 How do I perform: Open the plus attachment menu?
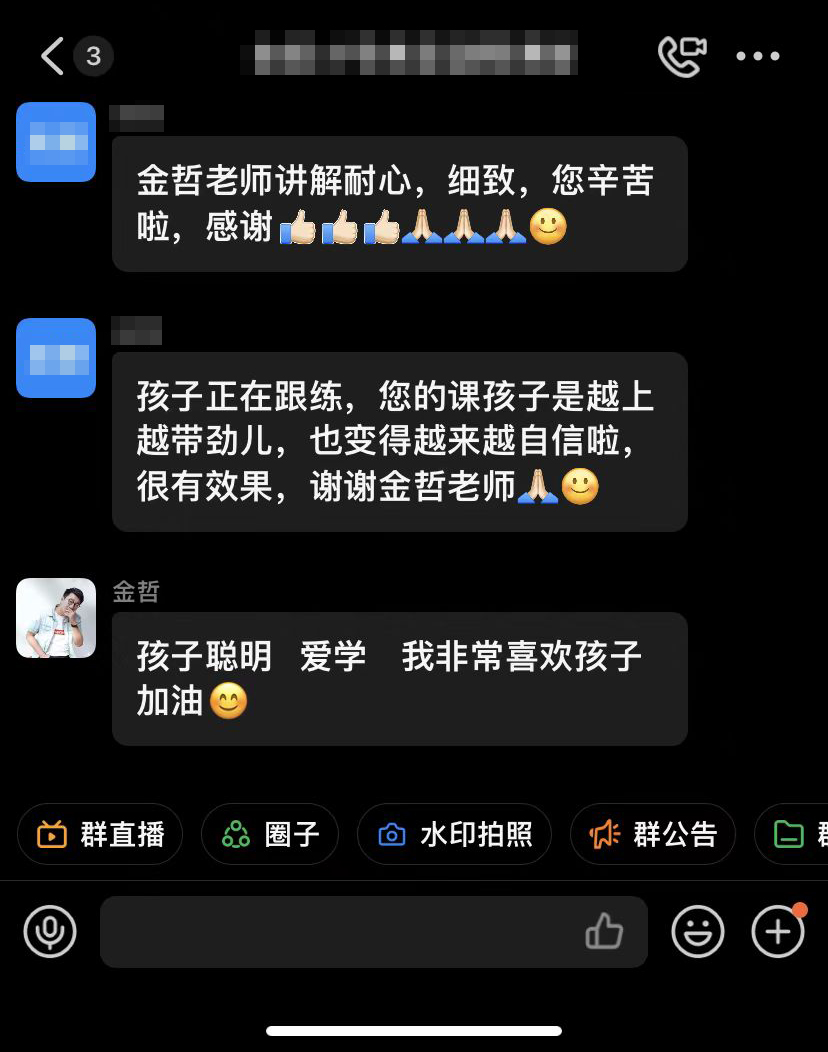click(x=778, y=932)
